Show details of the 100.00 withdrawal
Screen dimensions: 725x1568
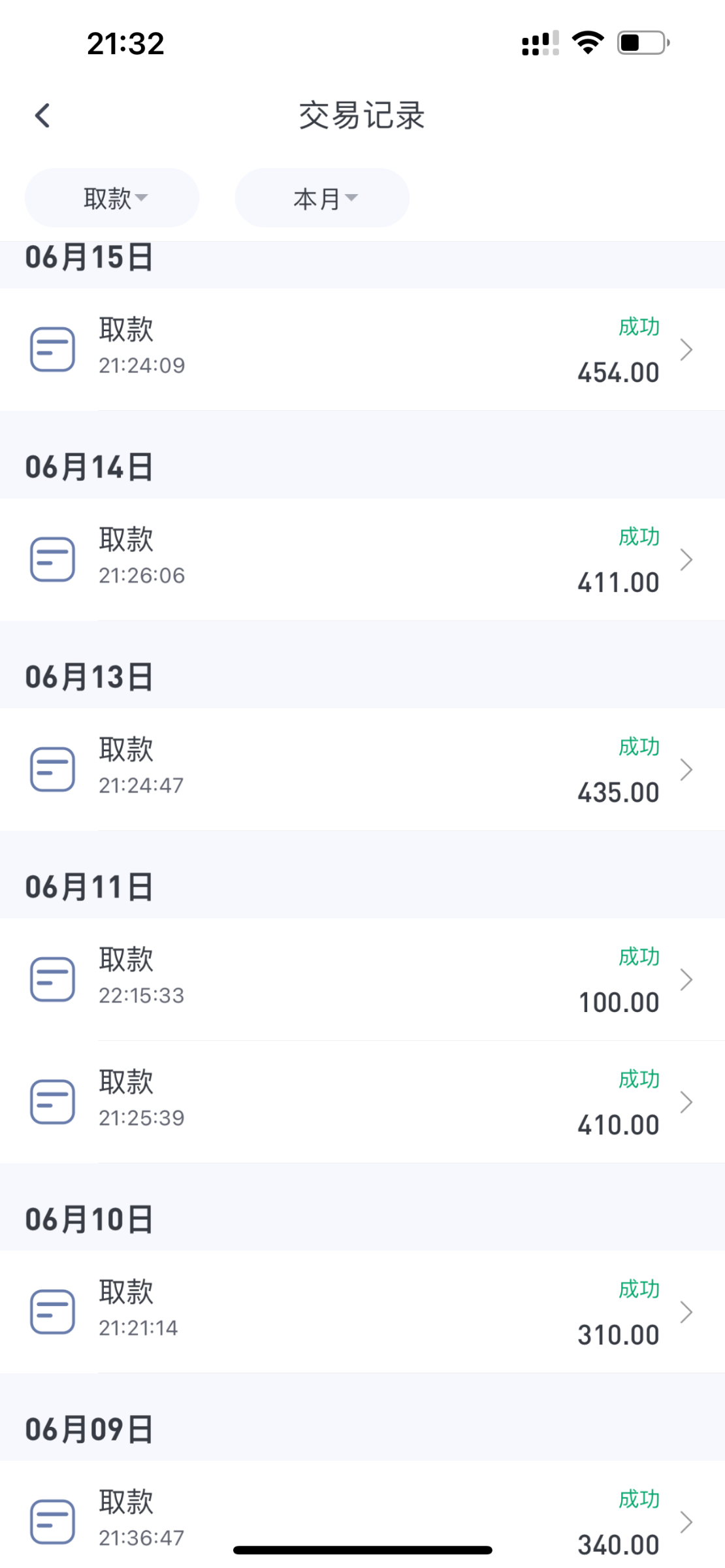point(362,979)
